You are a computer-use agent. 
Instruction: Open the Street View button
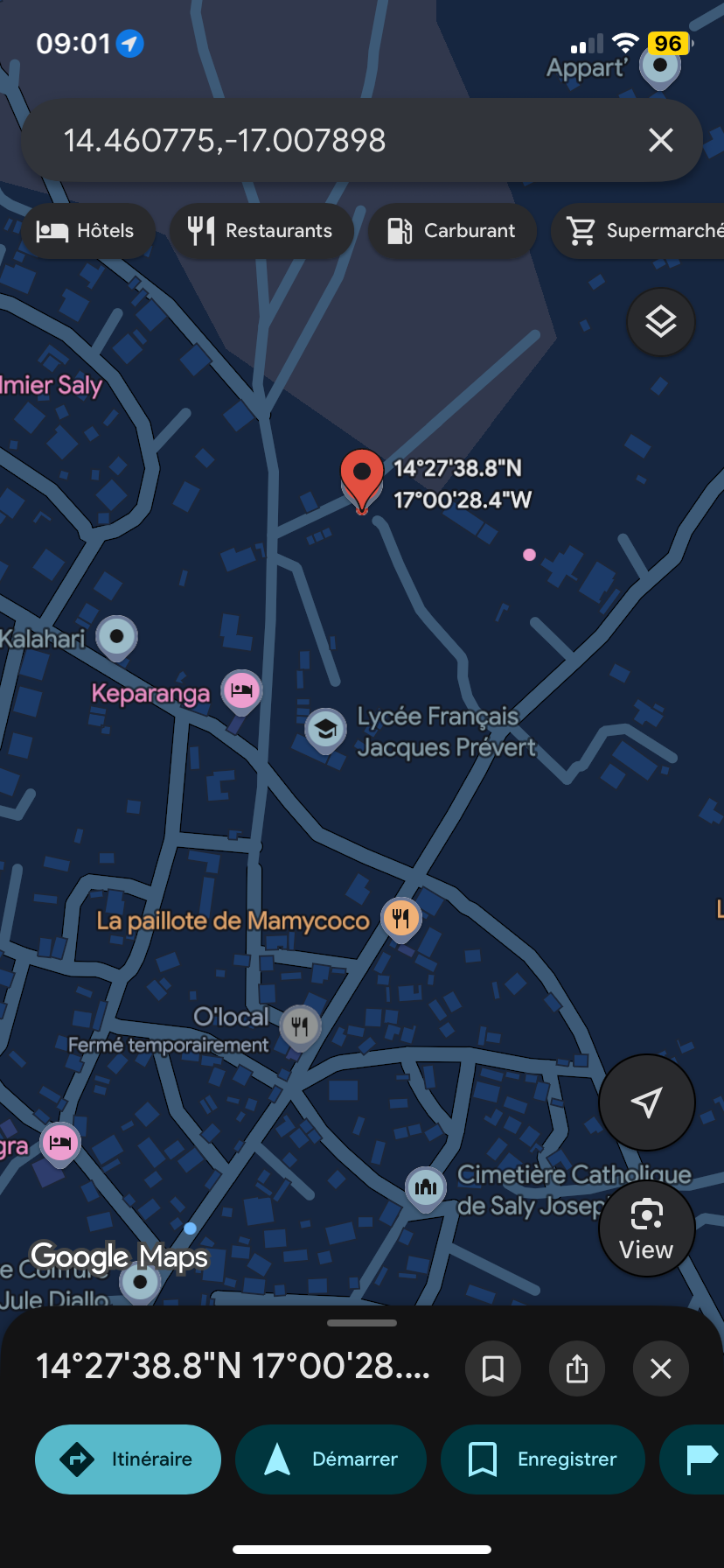(x=646, y=1228)
